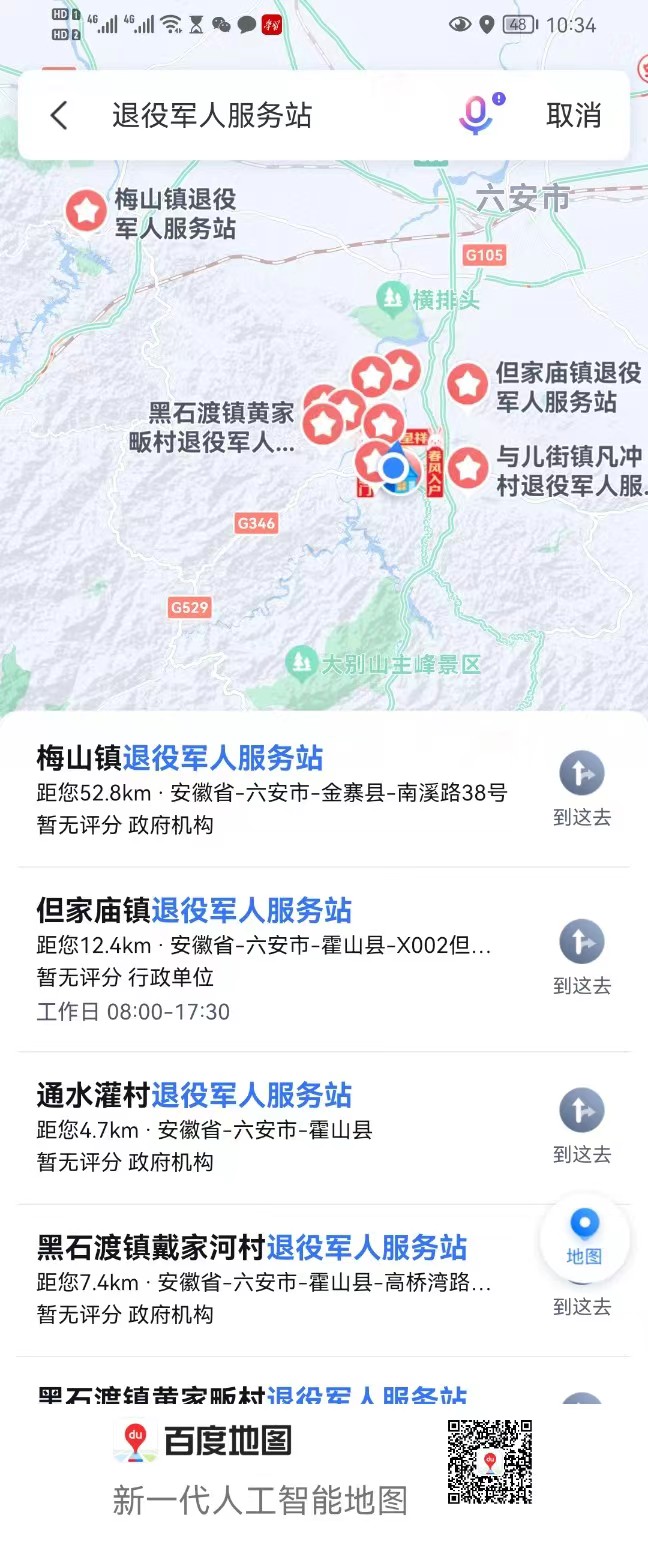
Task: Select 梅山镇 star marker on map
Action: 86,211
